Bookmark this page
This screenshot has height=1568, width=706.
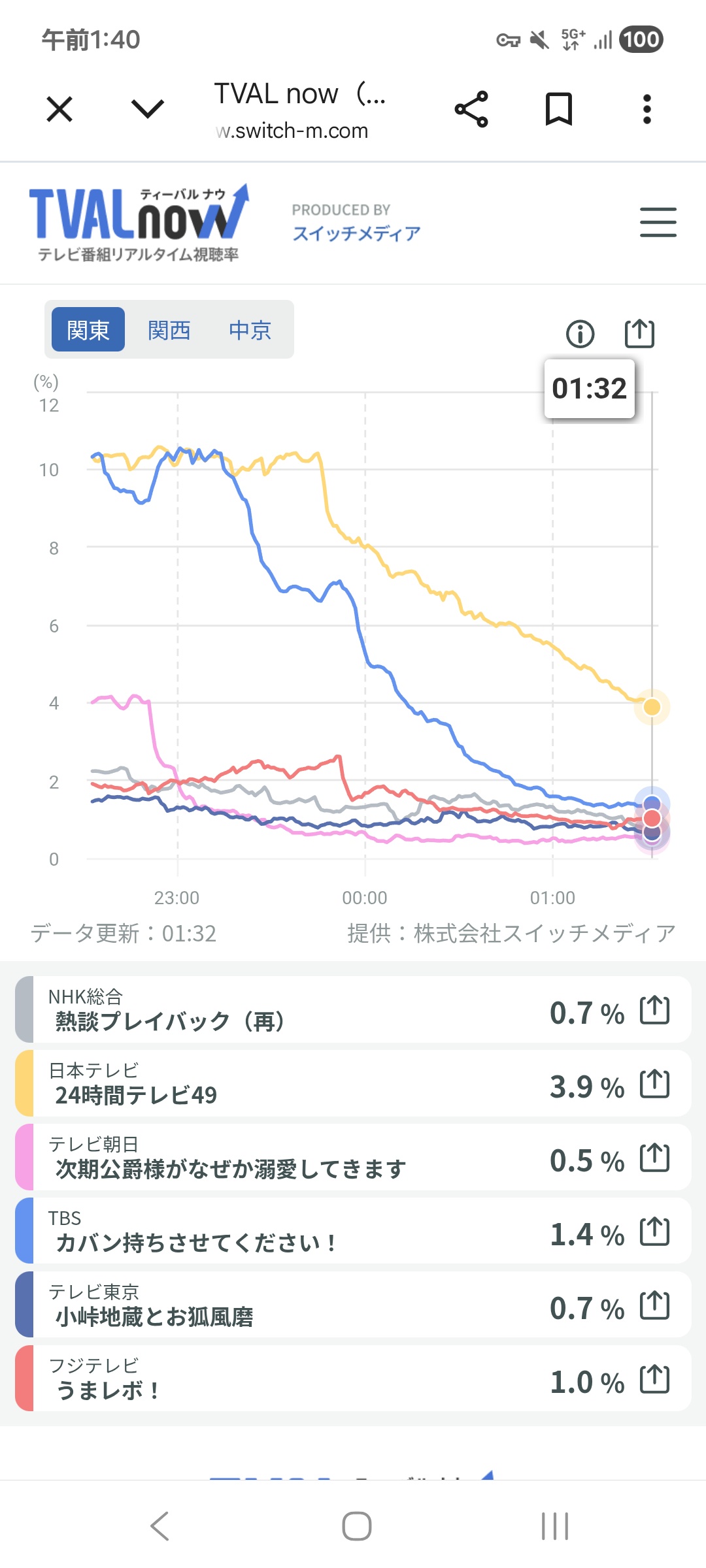pyautogui.click(x=559, y=108)
